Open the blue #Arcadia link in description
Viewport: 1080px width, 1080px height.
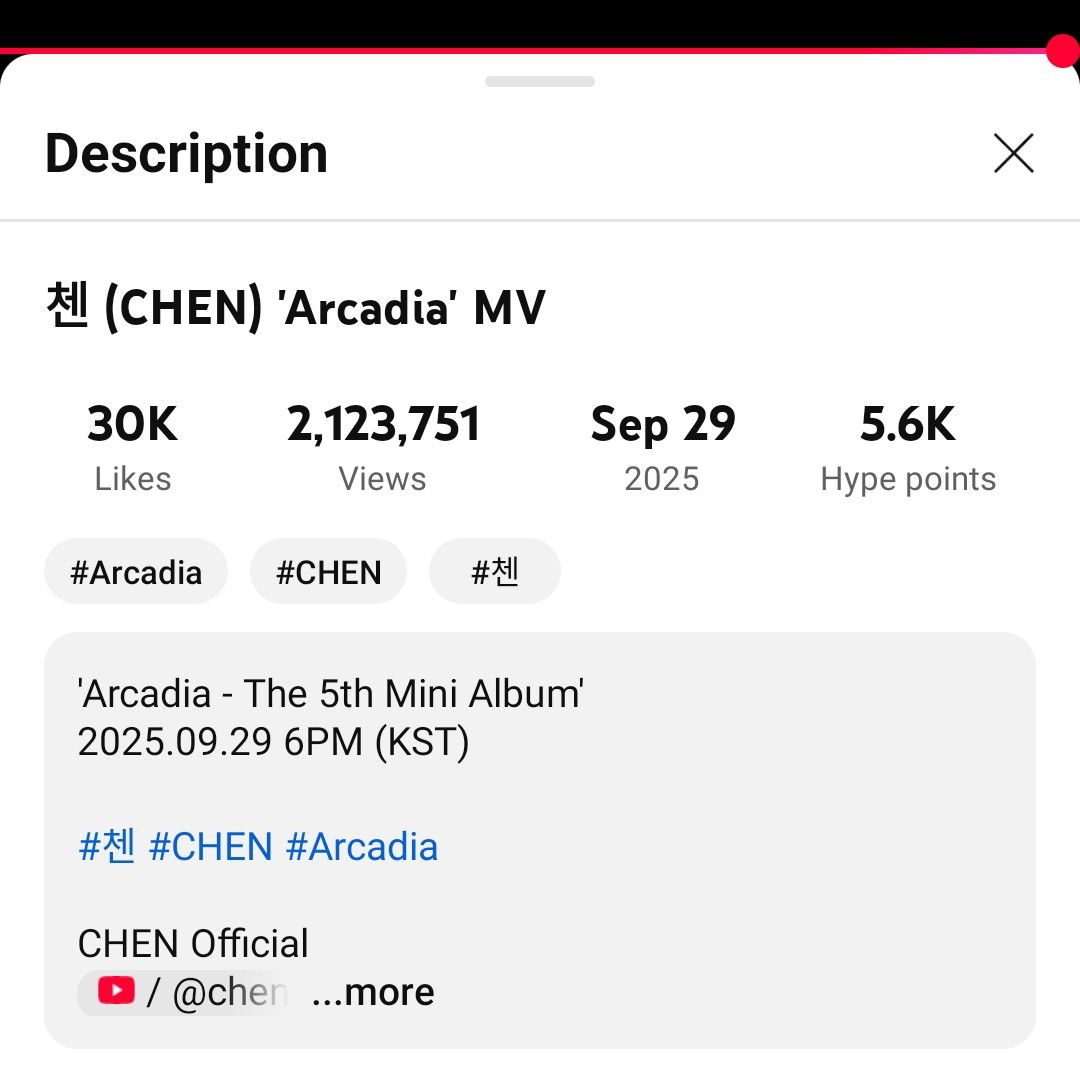[362, 847]
